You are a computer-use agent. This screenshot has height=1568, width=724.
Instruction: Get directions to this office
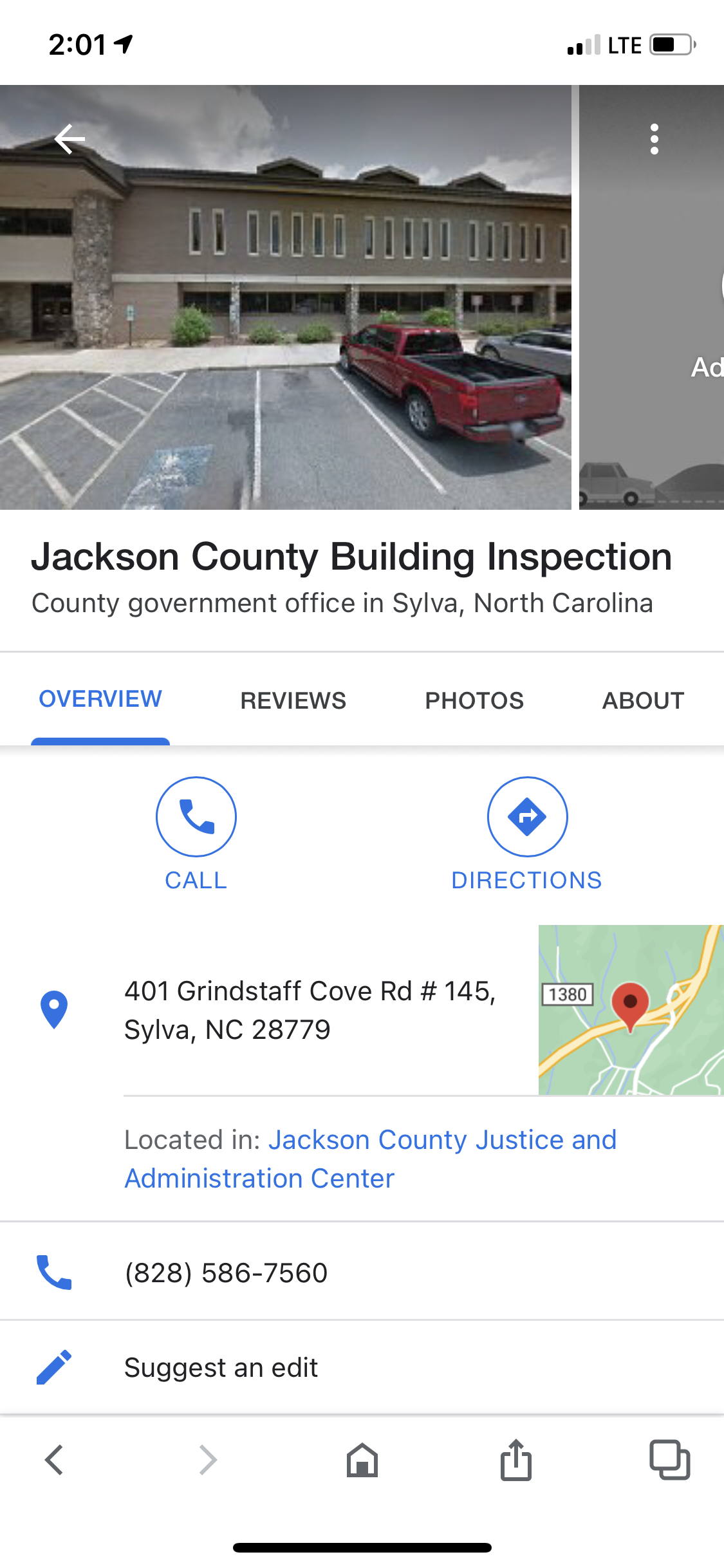tap(526, 833)
